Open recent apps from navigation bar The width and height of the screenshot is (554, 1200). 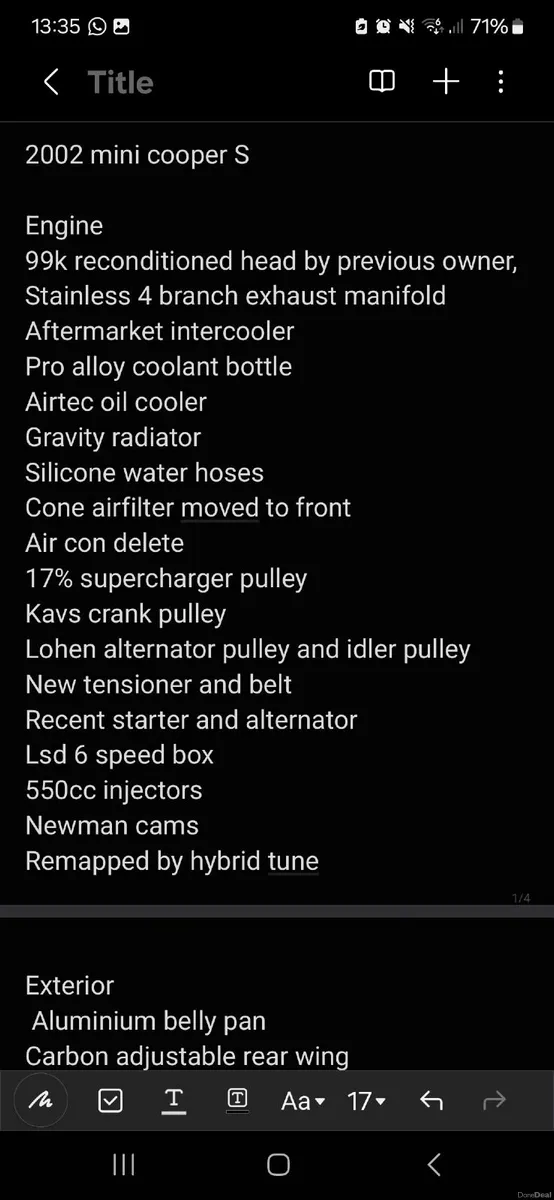tap(123, 1164)
